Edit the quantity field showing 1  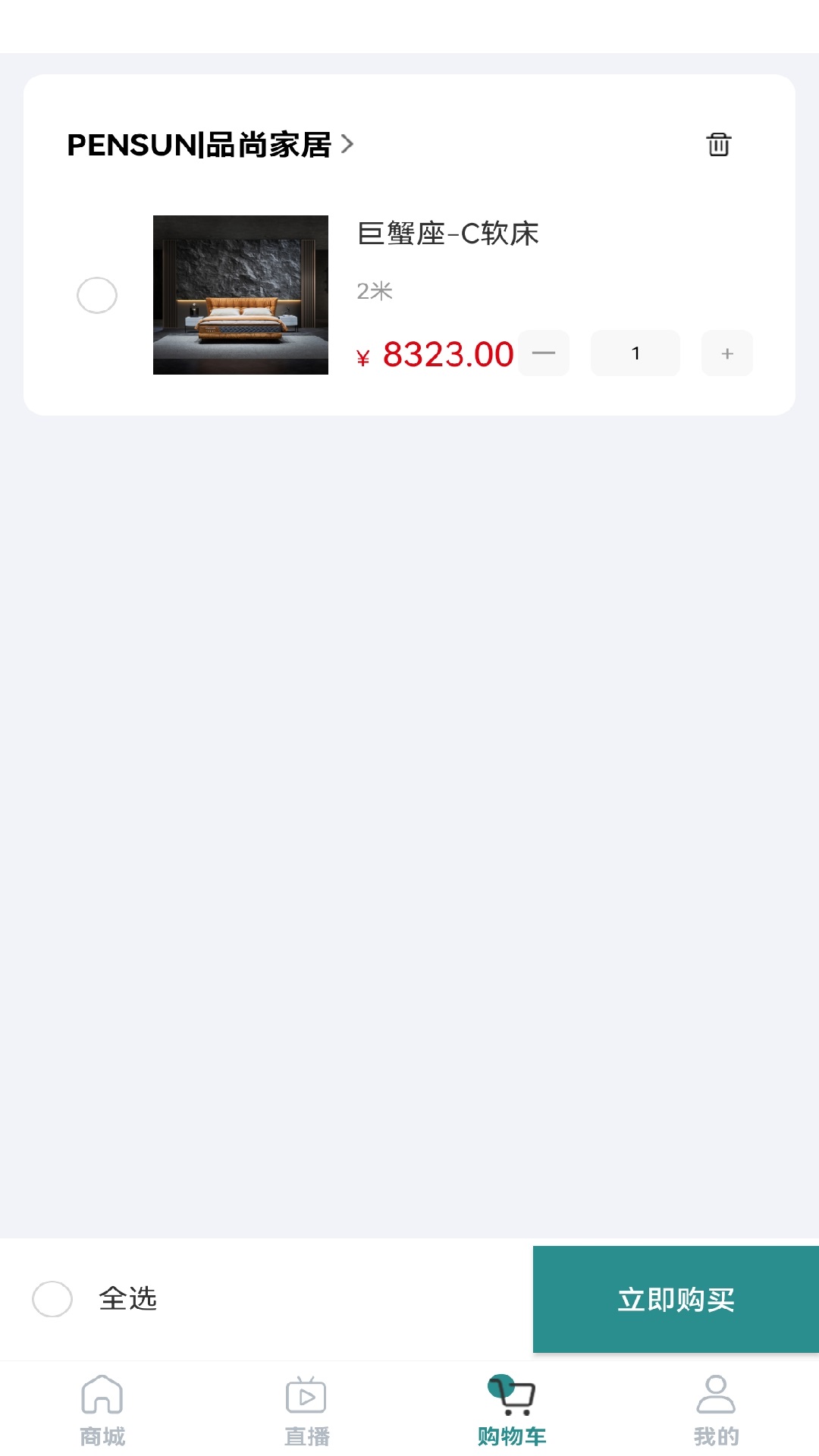pyautogui.click(x=635, y=353)
